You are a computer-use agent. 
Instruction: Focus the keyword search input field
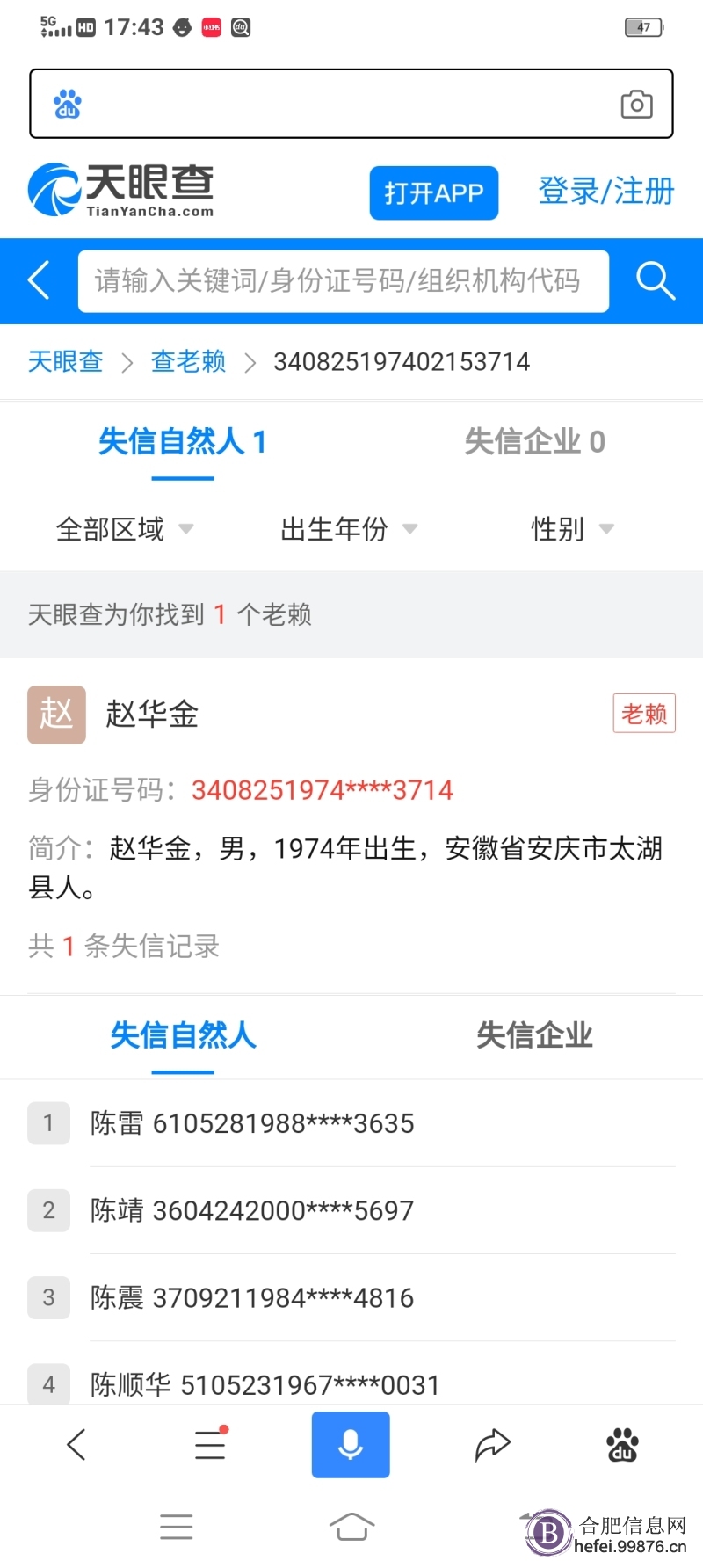click(344, 281)
